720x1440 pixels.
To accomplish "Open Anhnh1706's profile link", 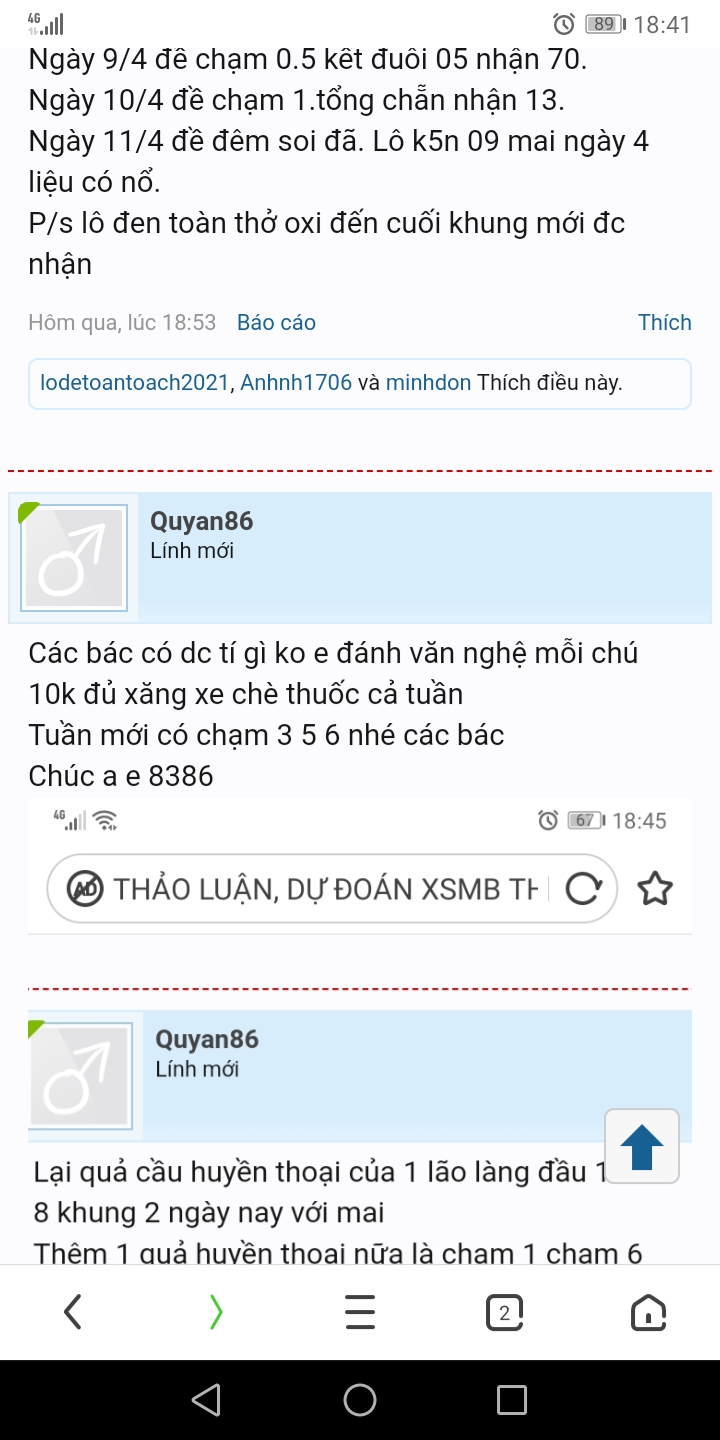I will tap(296, 383).
